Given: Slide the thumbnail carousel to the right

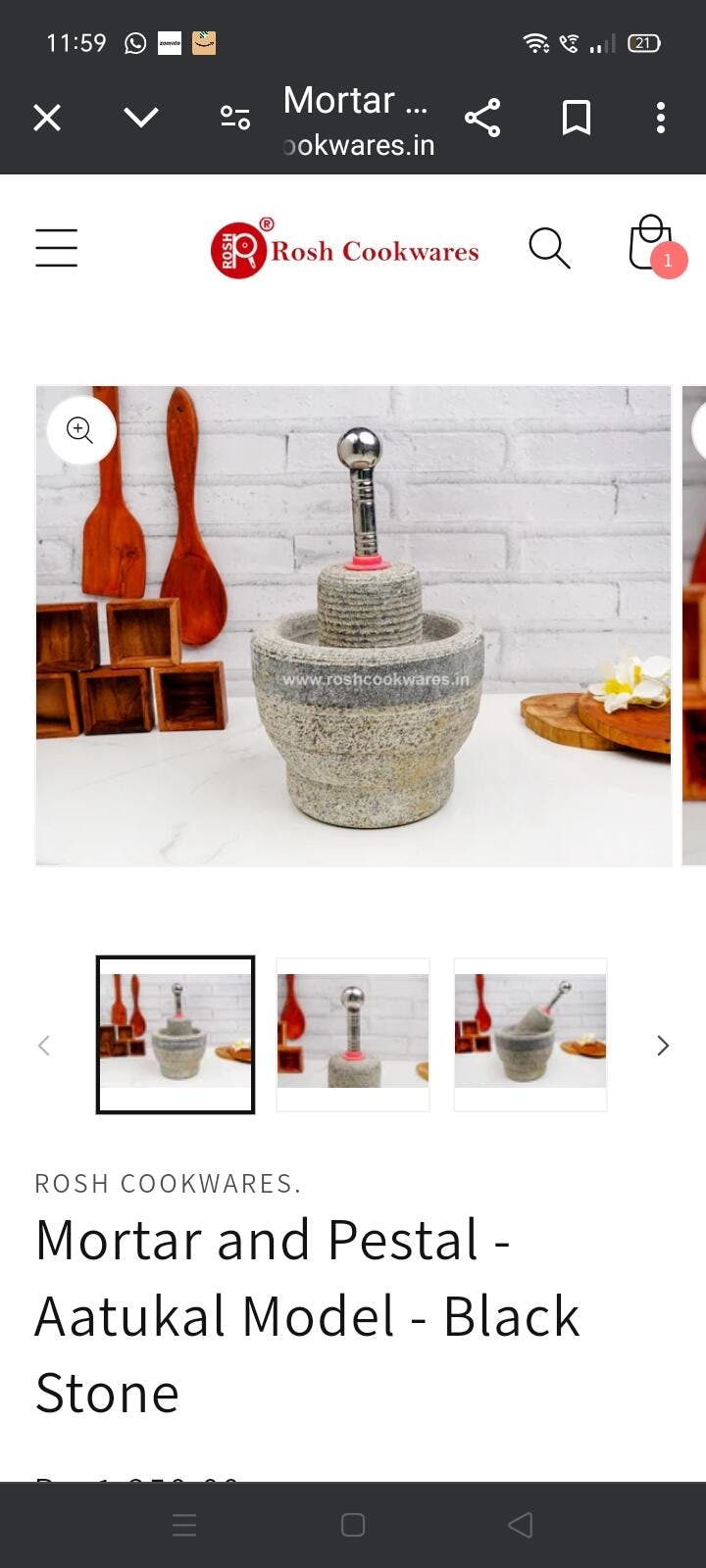Looking at the screenshot, I should coord(663,1046).
